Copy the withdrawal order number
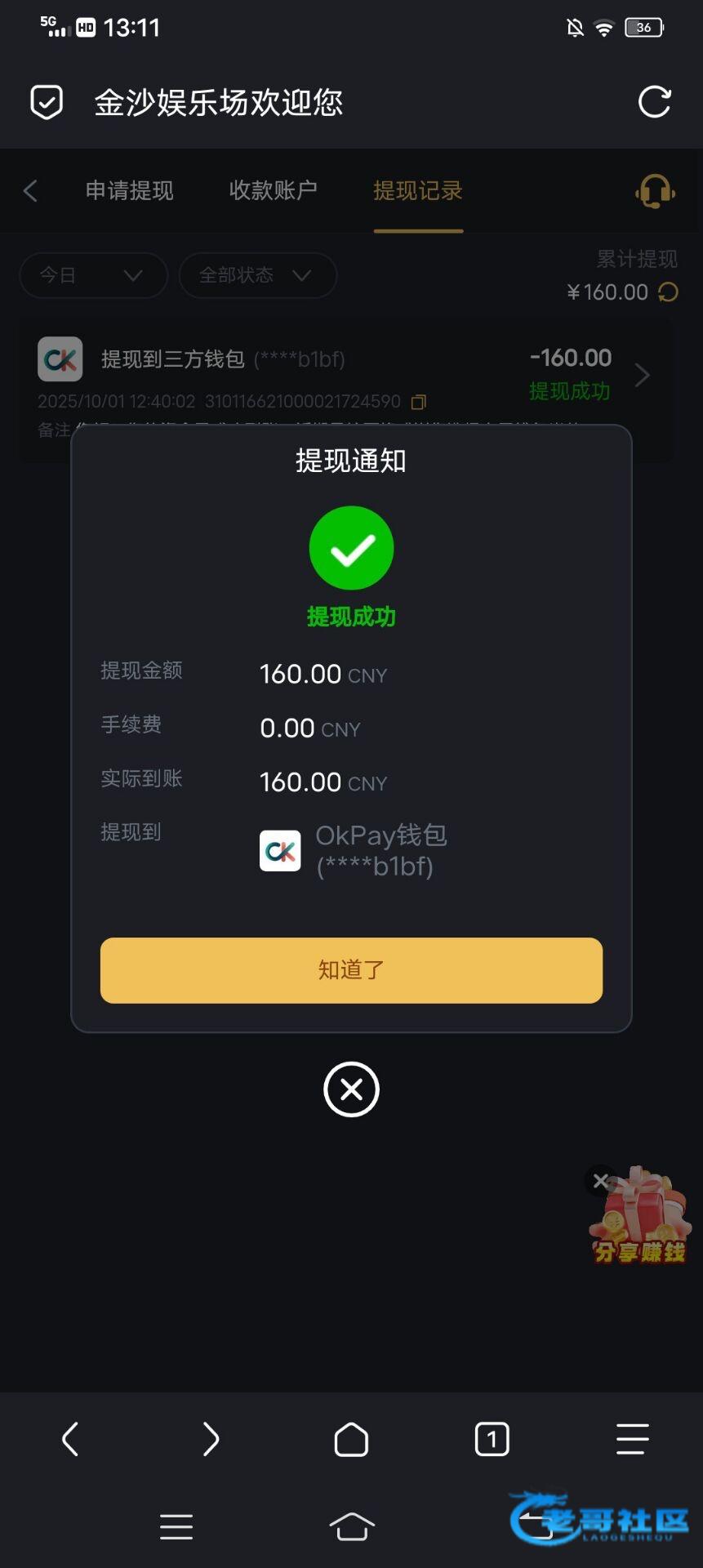Screen dimensions: 703x1568 point(419,402)
